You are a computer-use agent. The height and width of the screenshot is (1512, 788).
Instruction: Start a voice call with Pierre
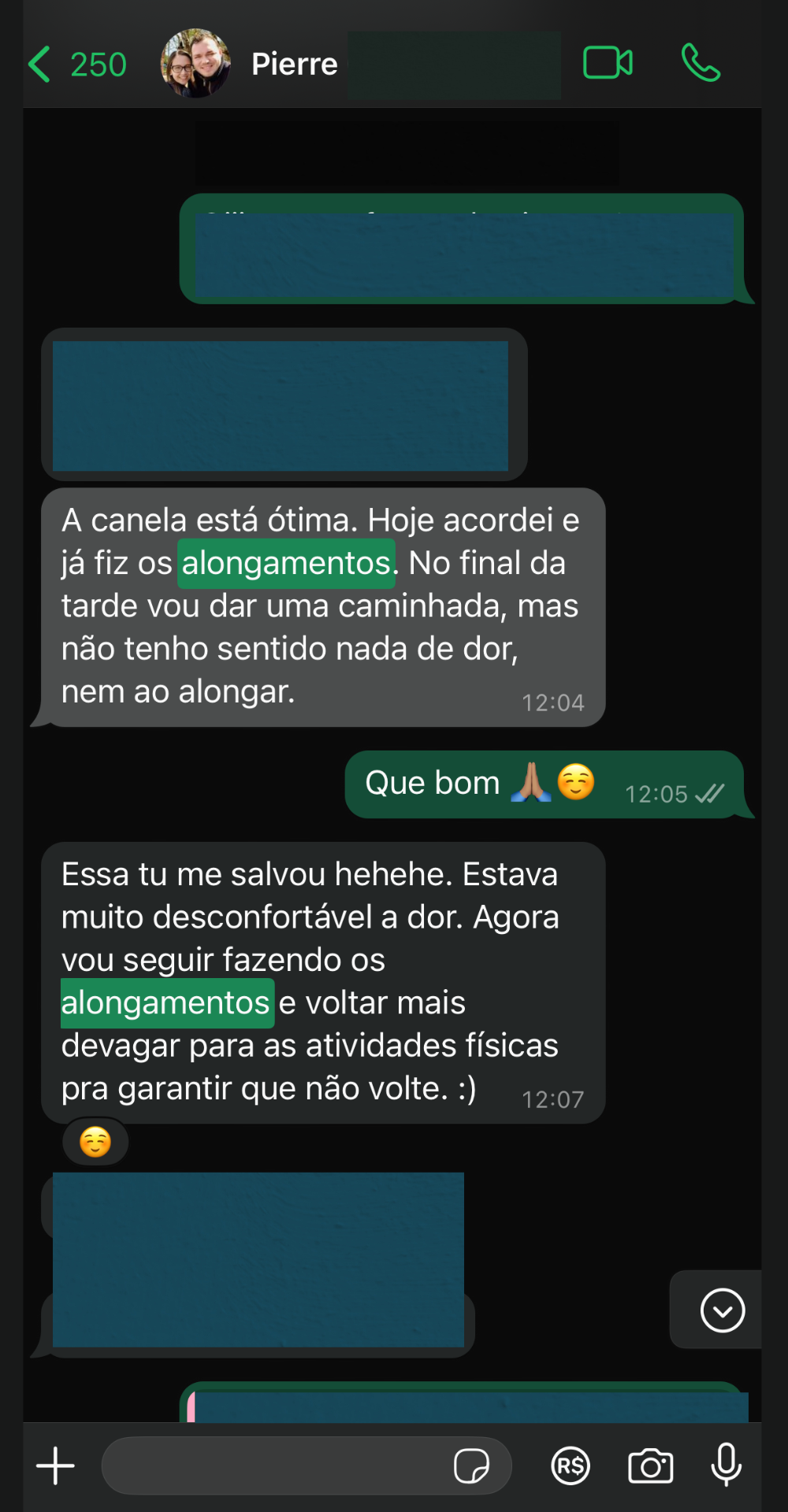(701, 63)
